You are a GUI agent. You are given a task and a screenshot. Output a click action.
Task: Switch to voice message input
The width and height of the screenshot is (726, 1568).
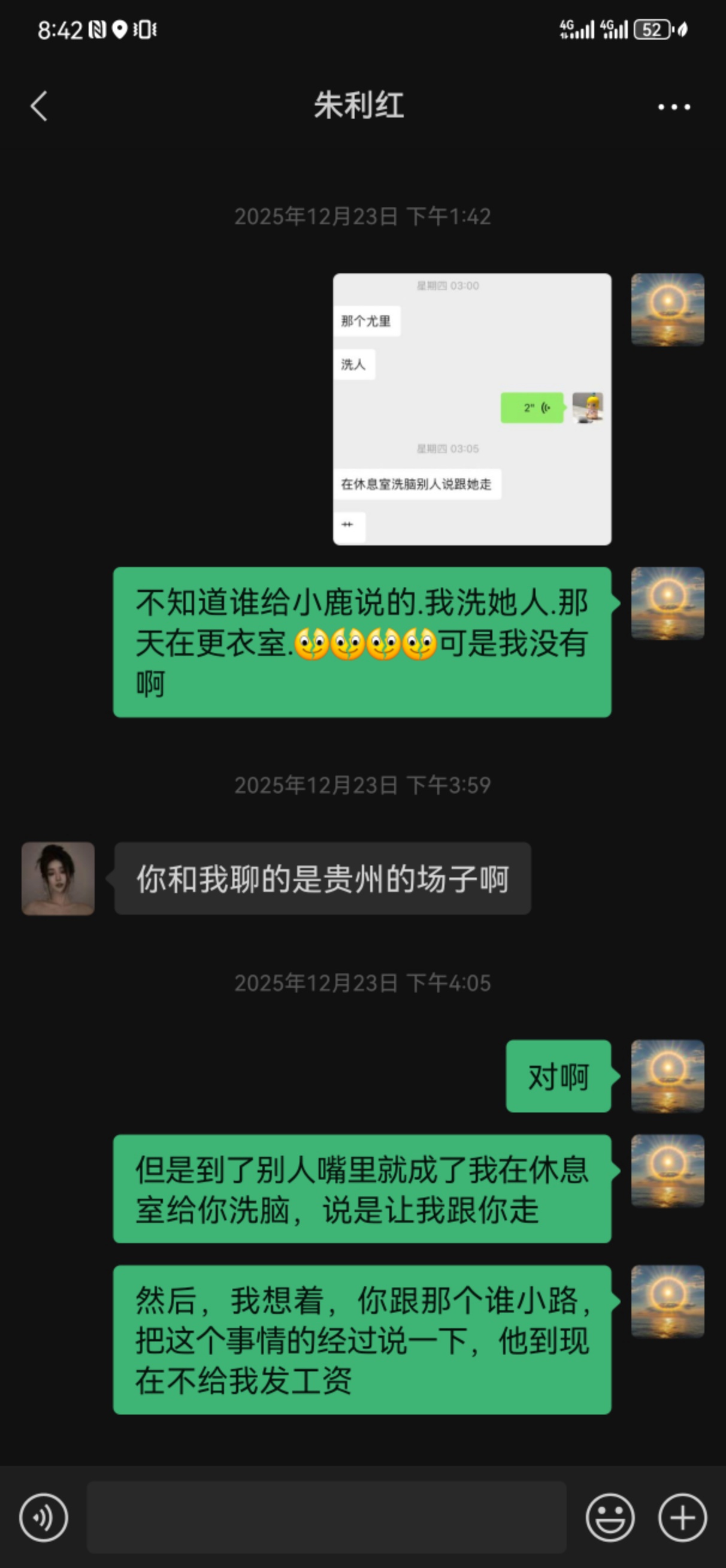pyautogui.click(x=43, y=1518)
